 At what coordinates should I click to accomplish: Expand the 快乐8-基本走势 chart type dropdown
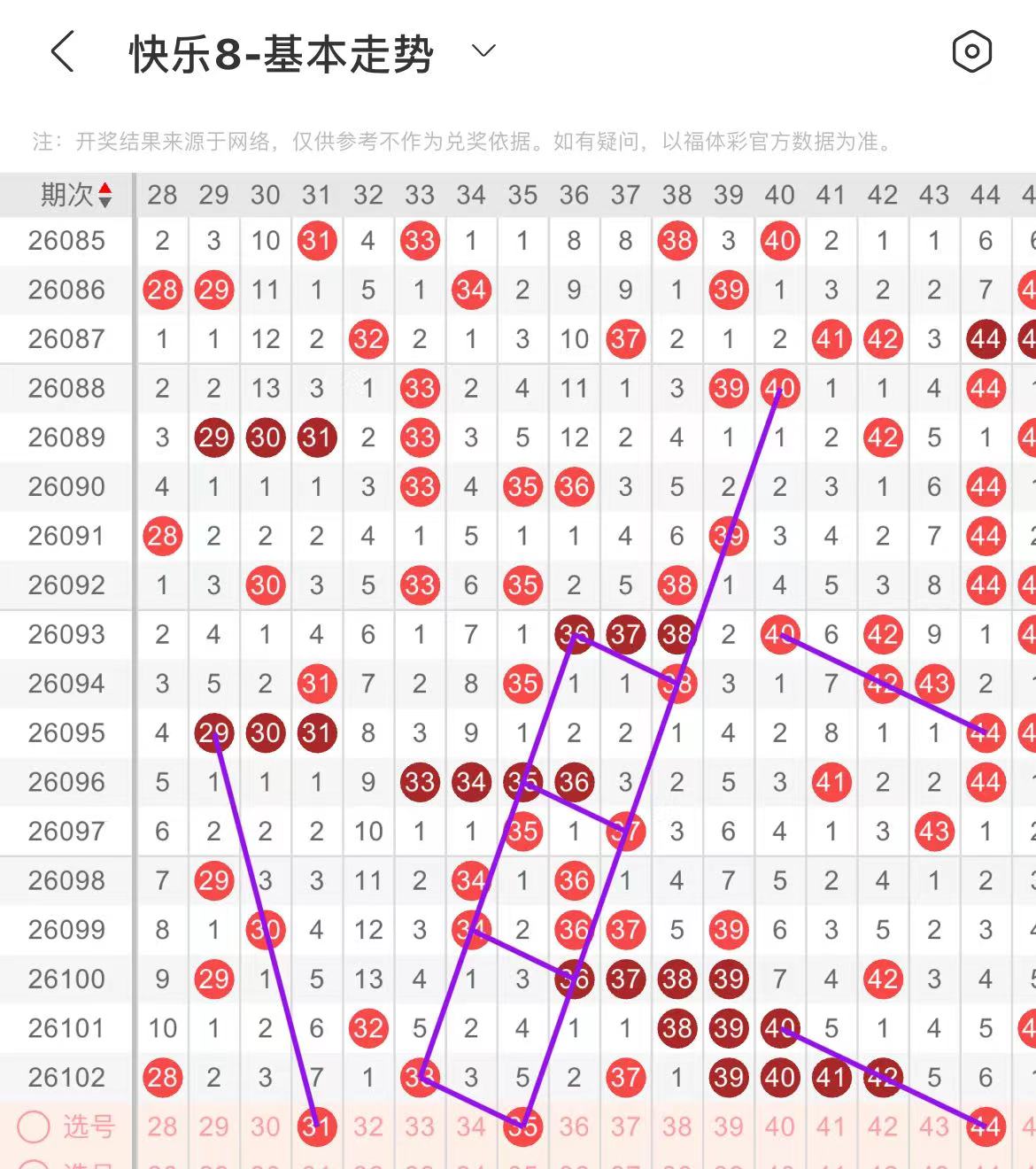tap(483, 51)
